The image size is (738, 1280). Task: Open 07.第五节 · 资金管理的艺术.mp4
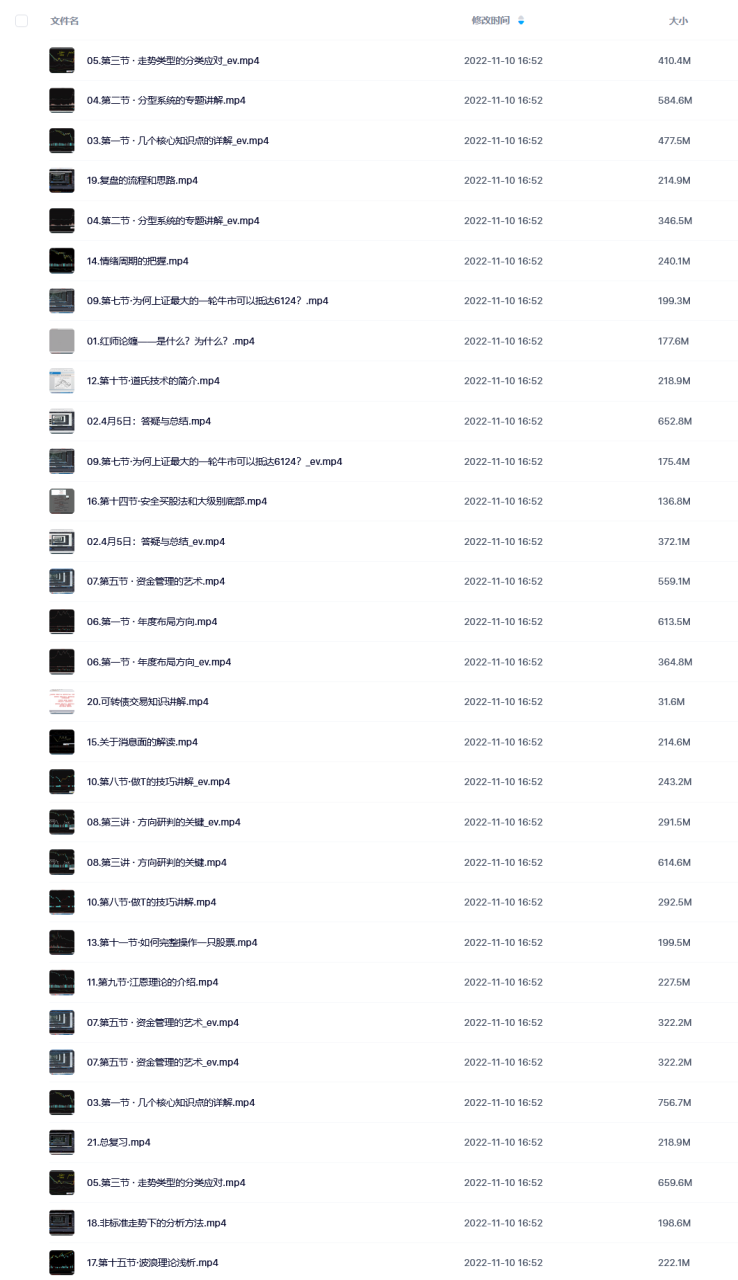156,581
